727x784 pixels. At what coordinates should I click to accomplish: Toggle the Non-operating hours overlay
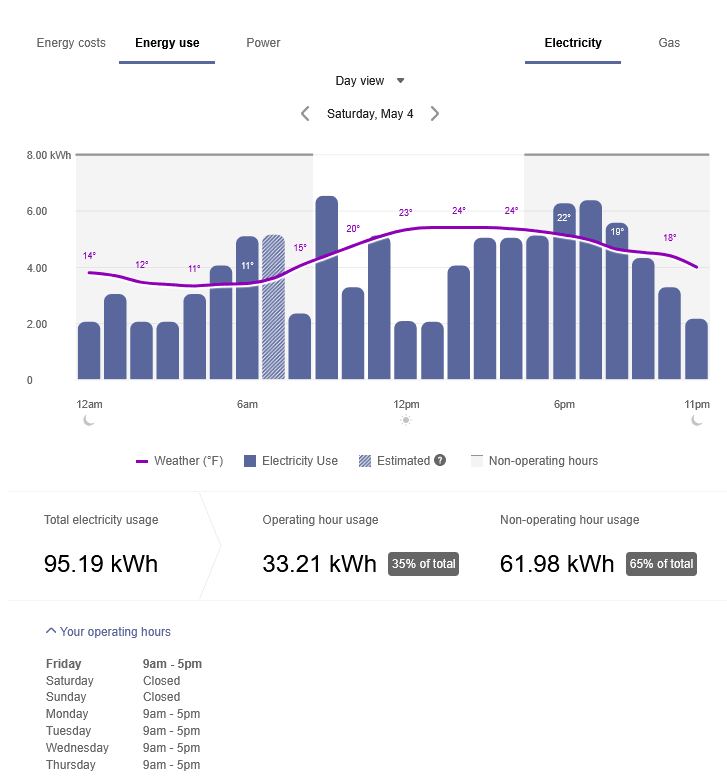(540, 460)
